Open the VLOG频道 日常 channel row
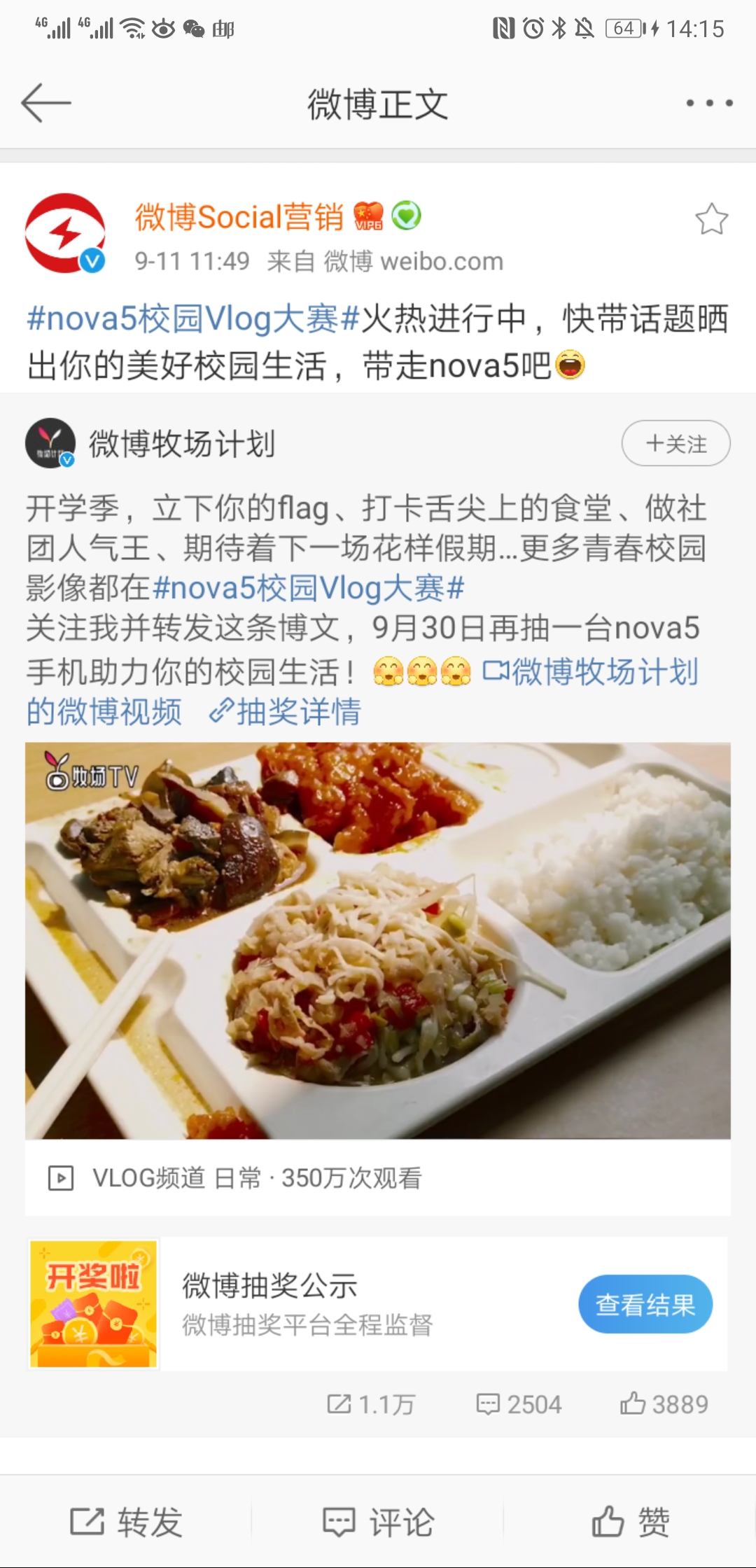Image resolution: width=756 pixels, height=1568 pixels. (x=256, y=1178)
